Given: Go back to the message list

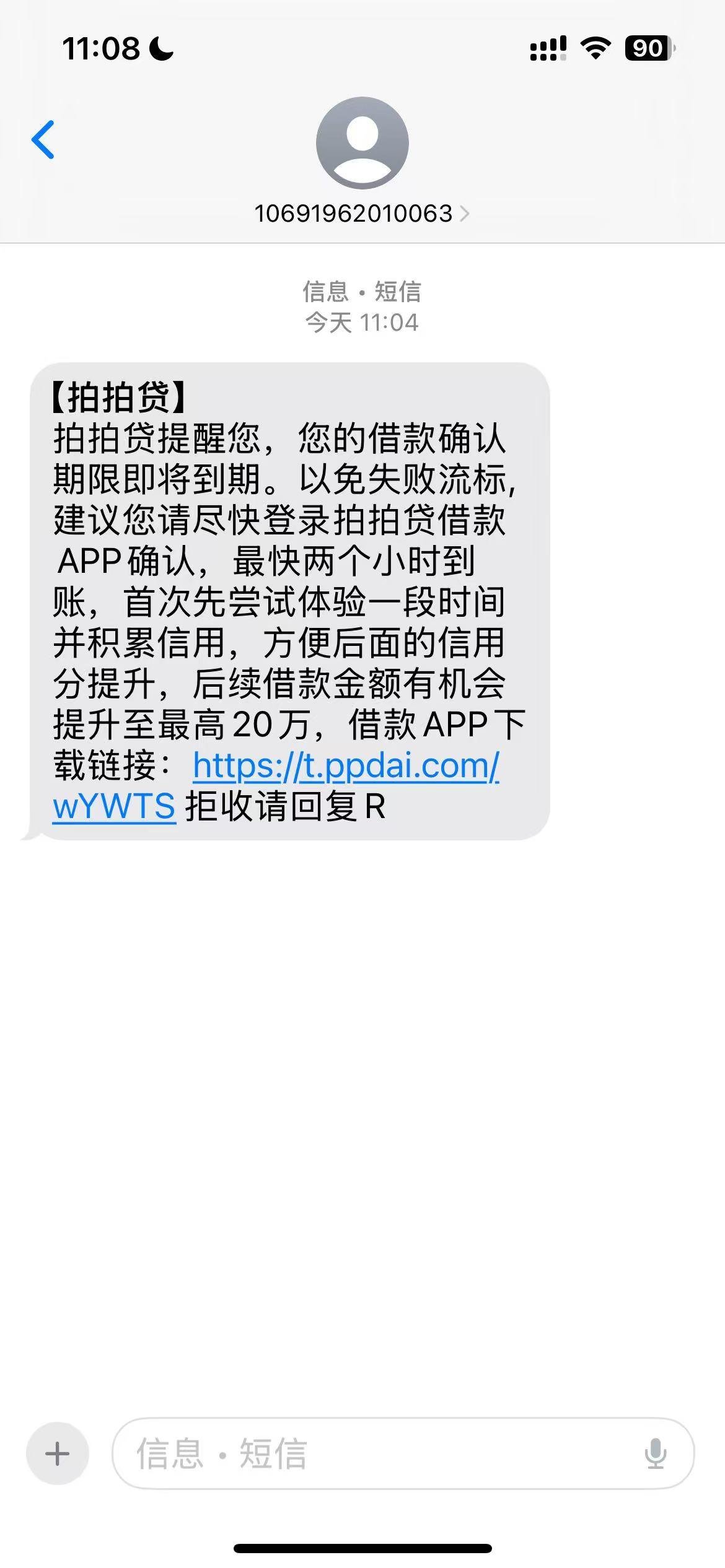Looking at the screenshot, I should [43, 139].
